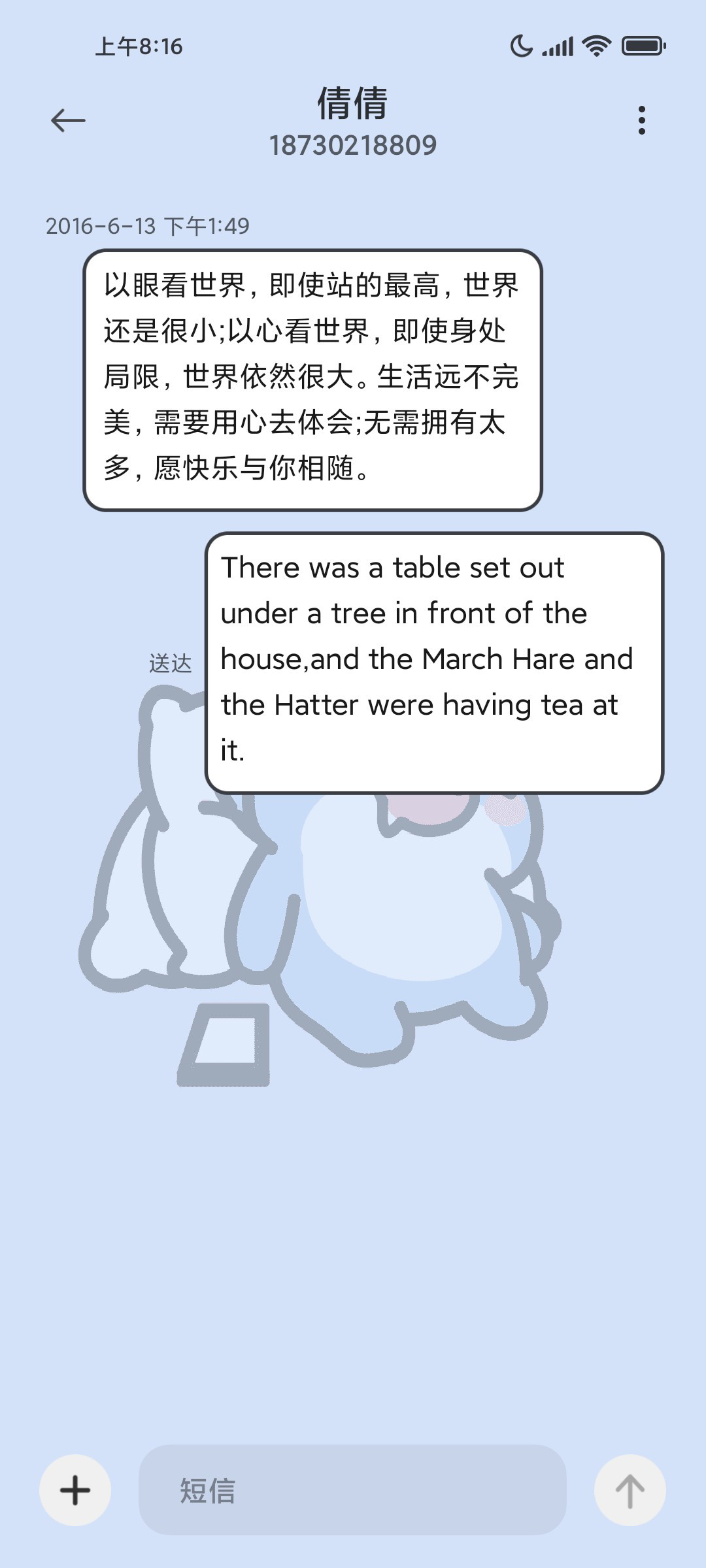The height and width of the screenshot is (1568, 706).
Task: Focus the 短信 message input field
Action: pyautogui.click(x=352, y=1490)
